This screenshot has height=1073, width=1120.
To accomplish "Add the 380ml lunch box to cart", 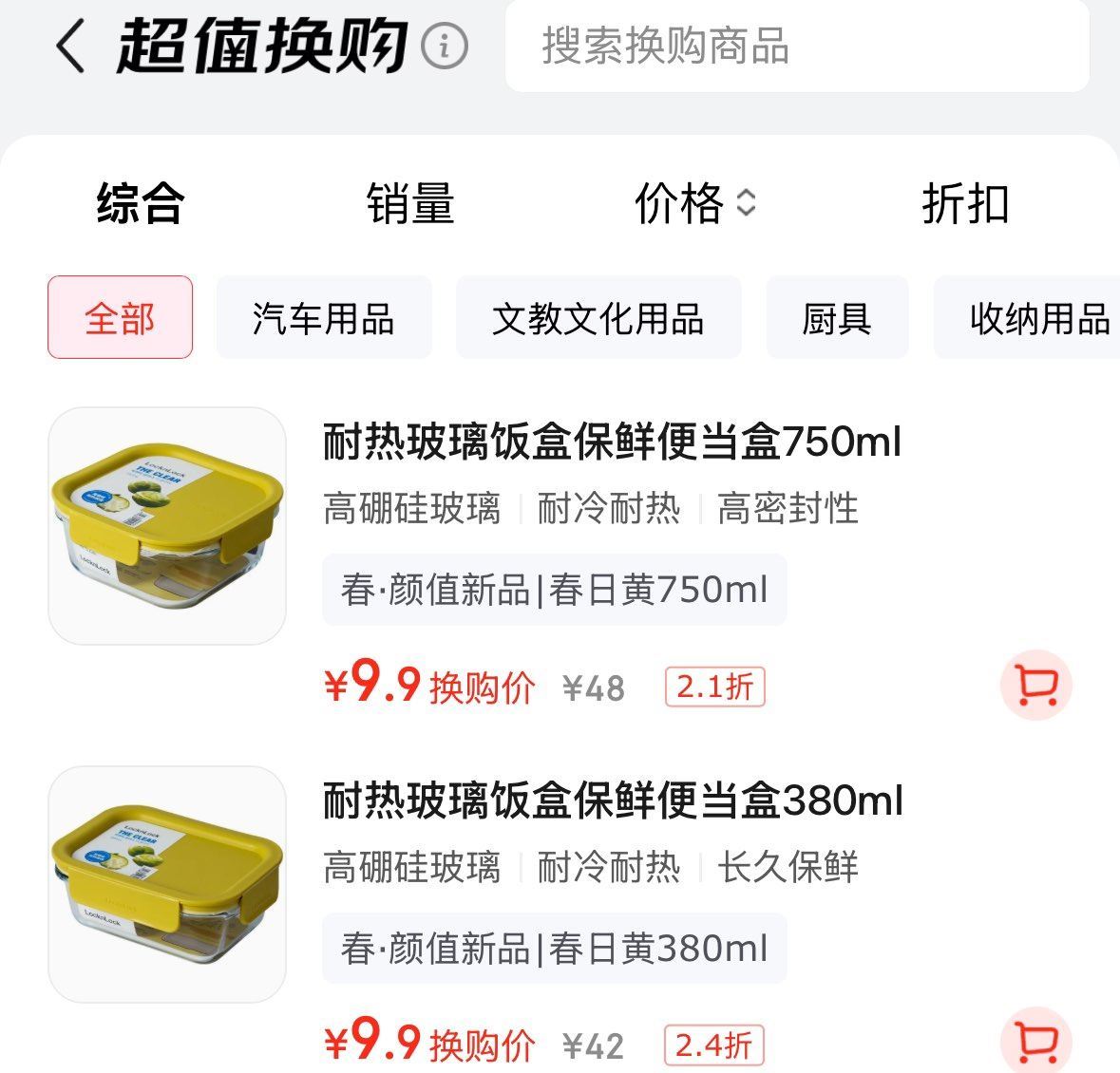I will (1035, 1042).
